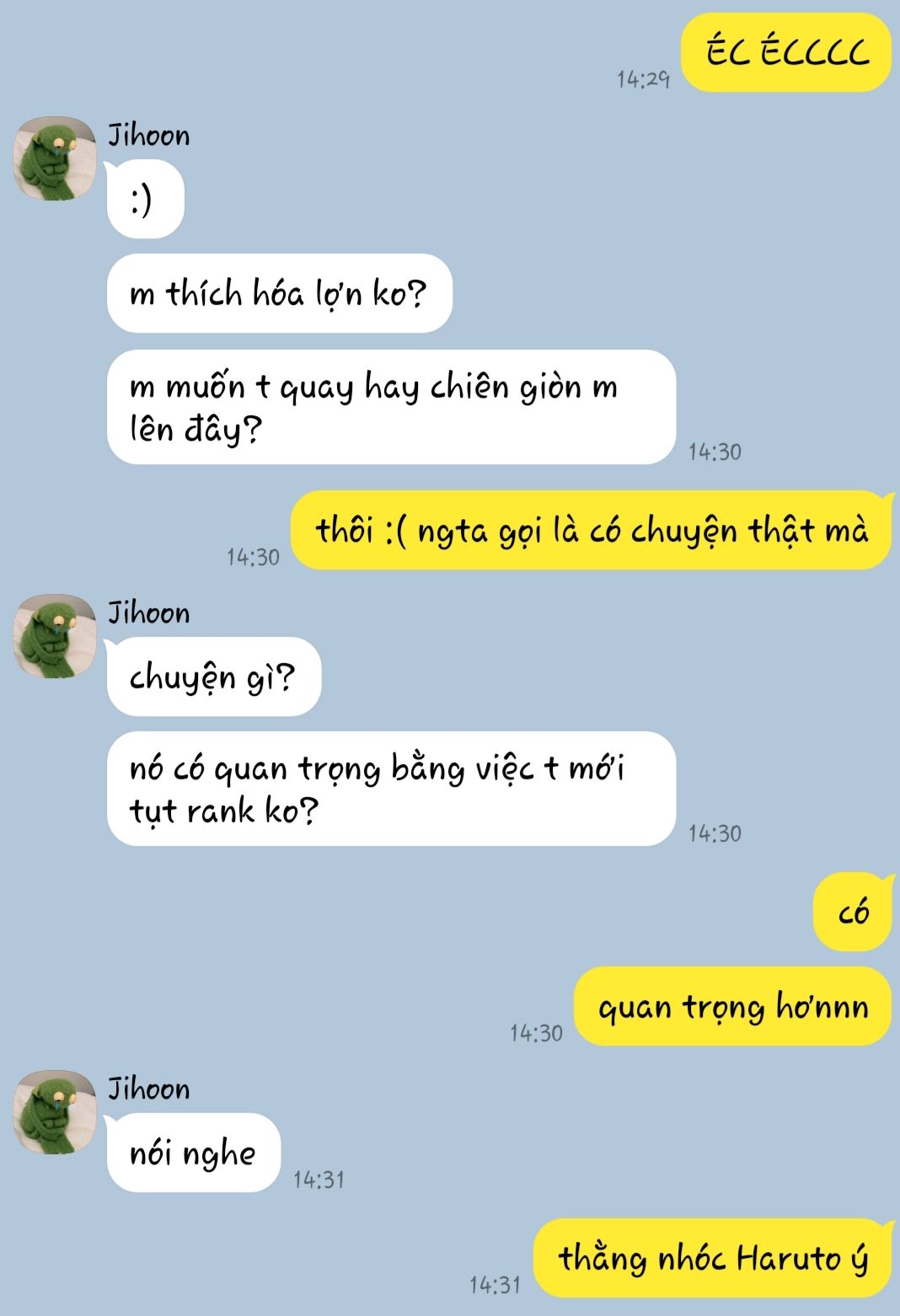
Task: Tap Jihoon's avatar beside 'chuyện gì?' message
Action: point(55,636)
